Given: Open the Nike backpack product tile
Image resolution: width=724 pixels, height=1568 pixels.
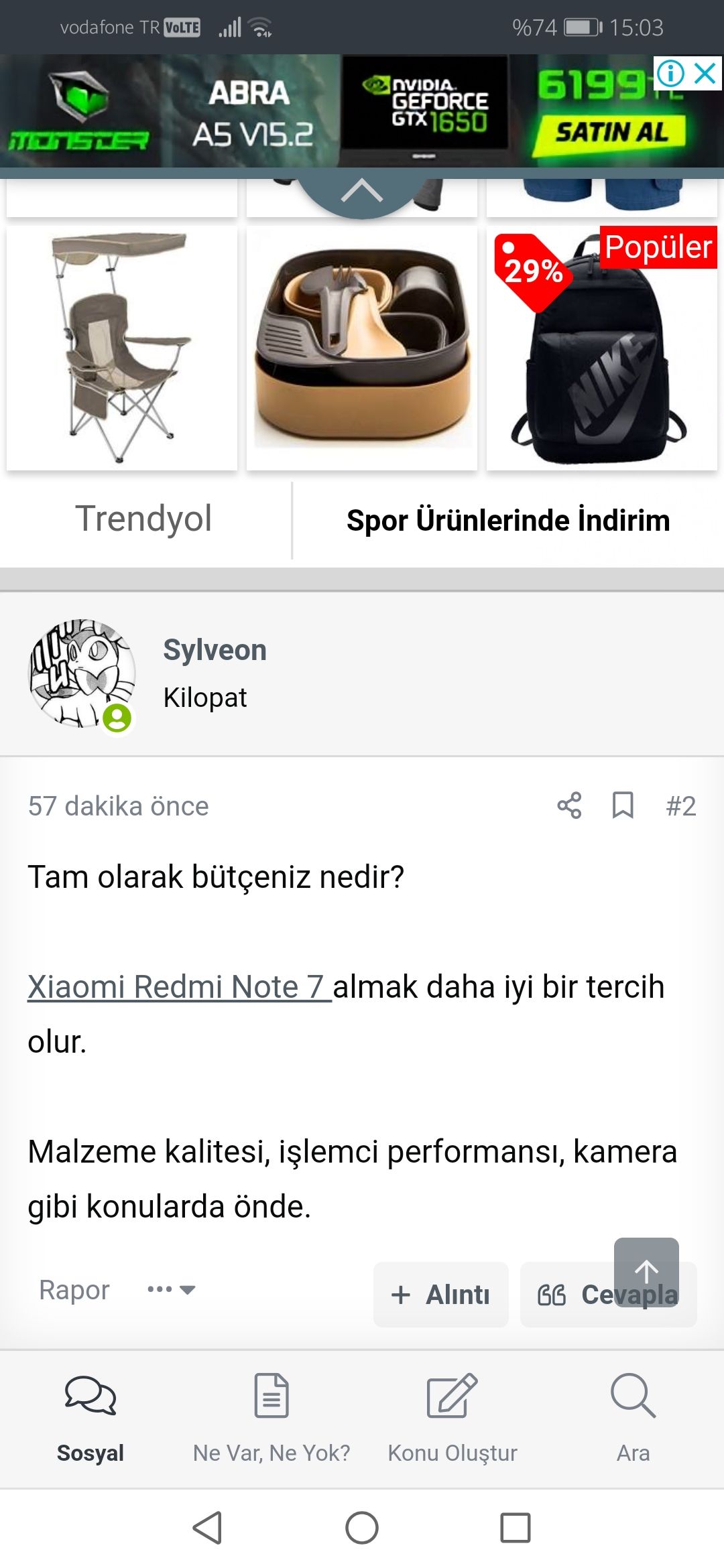Looking at the screenshot, I should [x=601, y=348].
